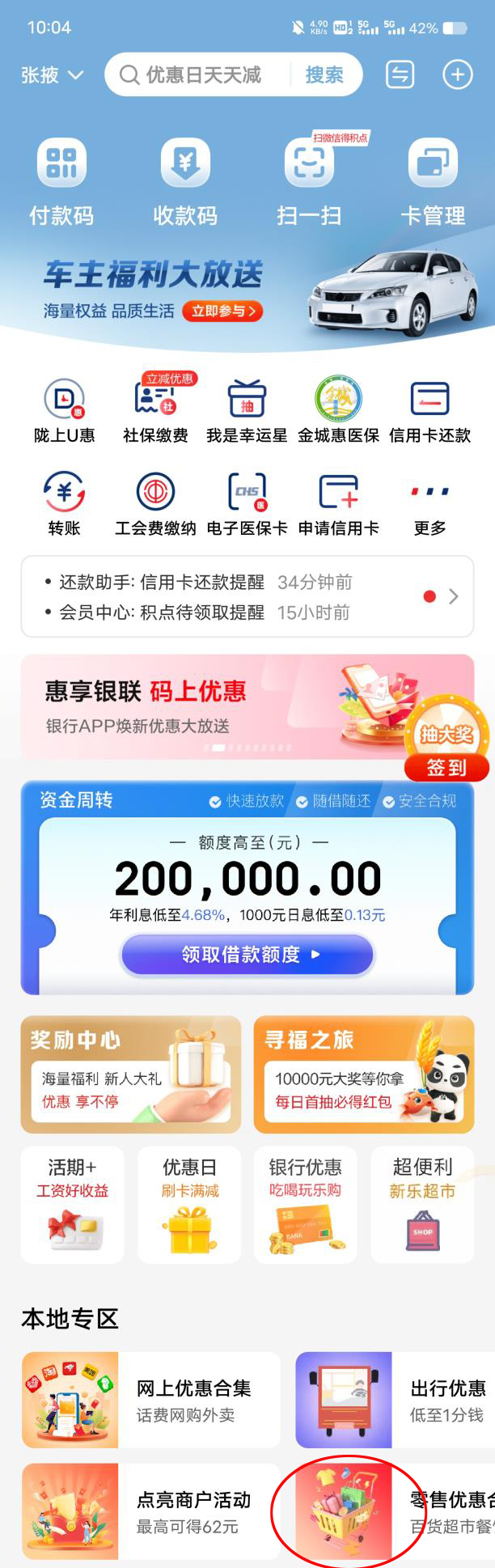Image resolution: width=495 pixels, height=1568 pixels.
Task: Open 收款码 receive code
Action: pos(185,181)
